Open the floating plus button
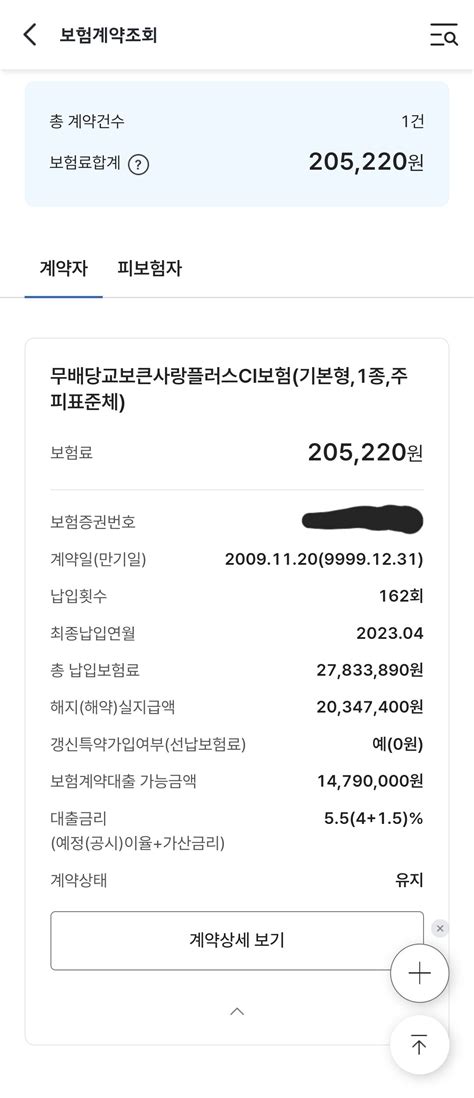 (419, 973)
